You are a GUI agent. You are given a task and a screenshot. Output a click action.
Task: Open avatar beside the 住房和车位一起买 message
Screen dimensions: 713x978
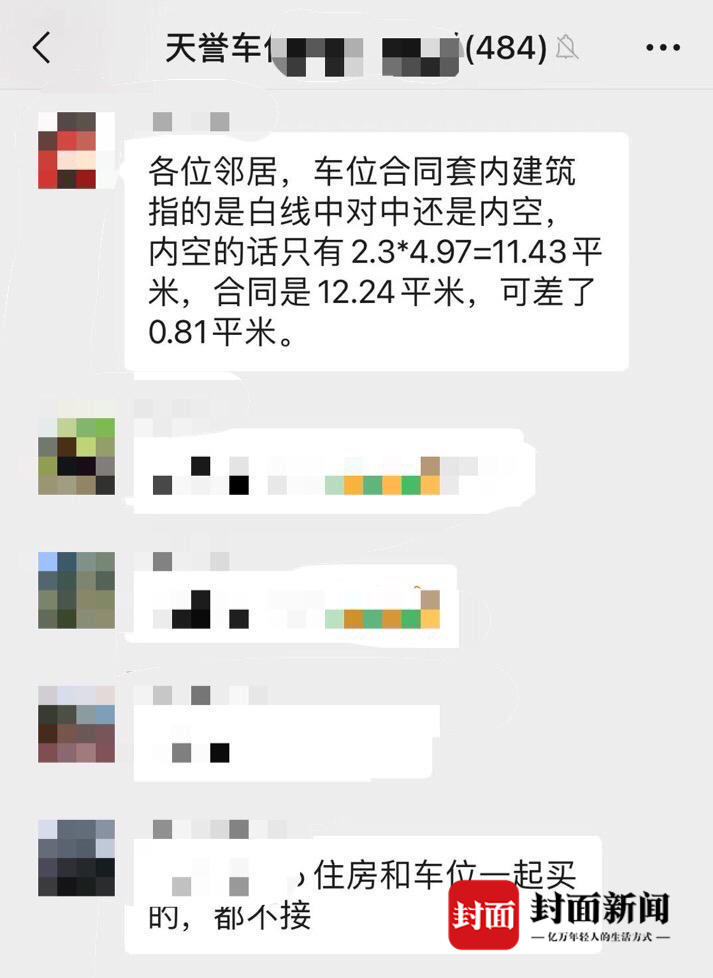click(76, 857)
